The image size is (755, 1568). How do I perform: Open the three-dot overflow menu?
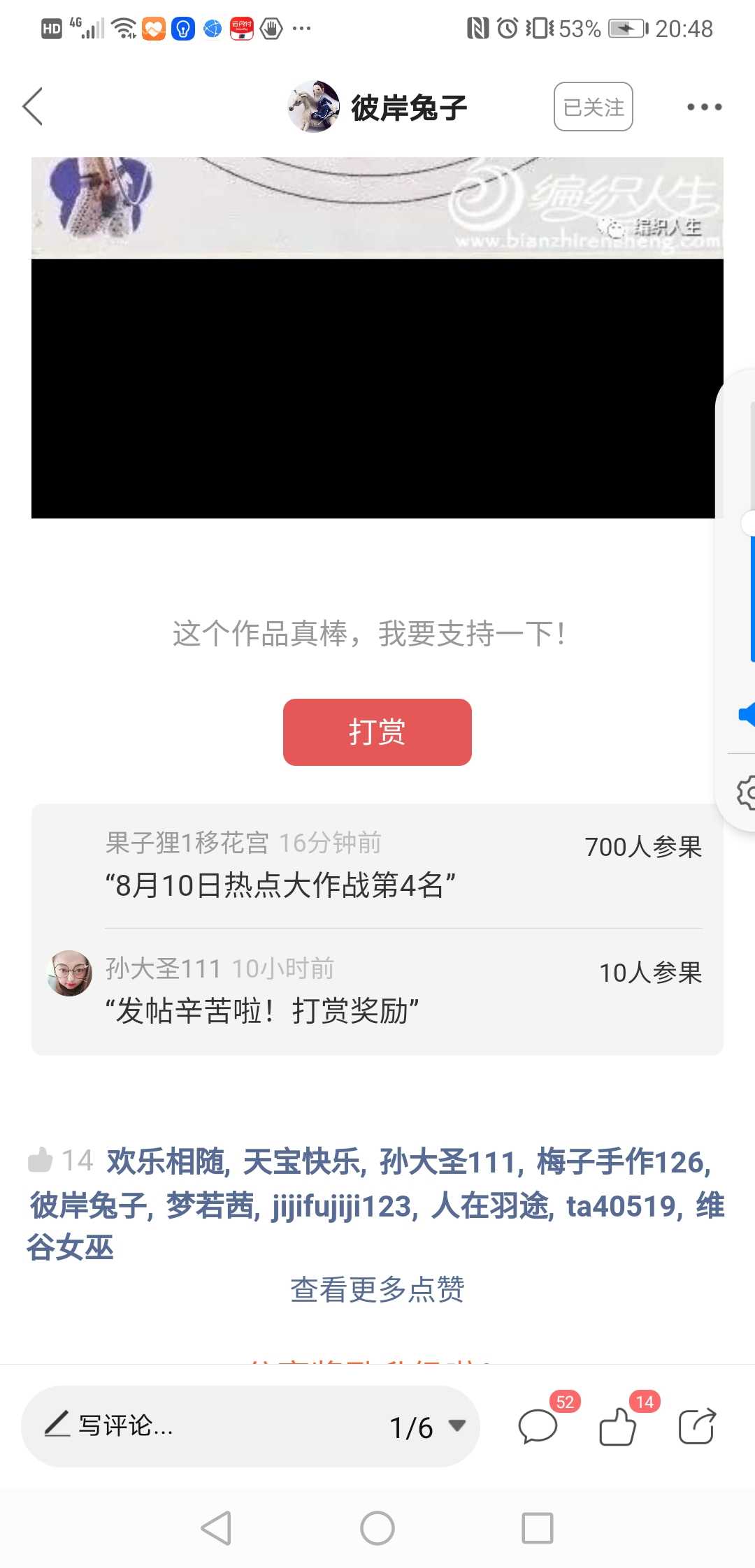click(703, 107)
